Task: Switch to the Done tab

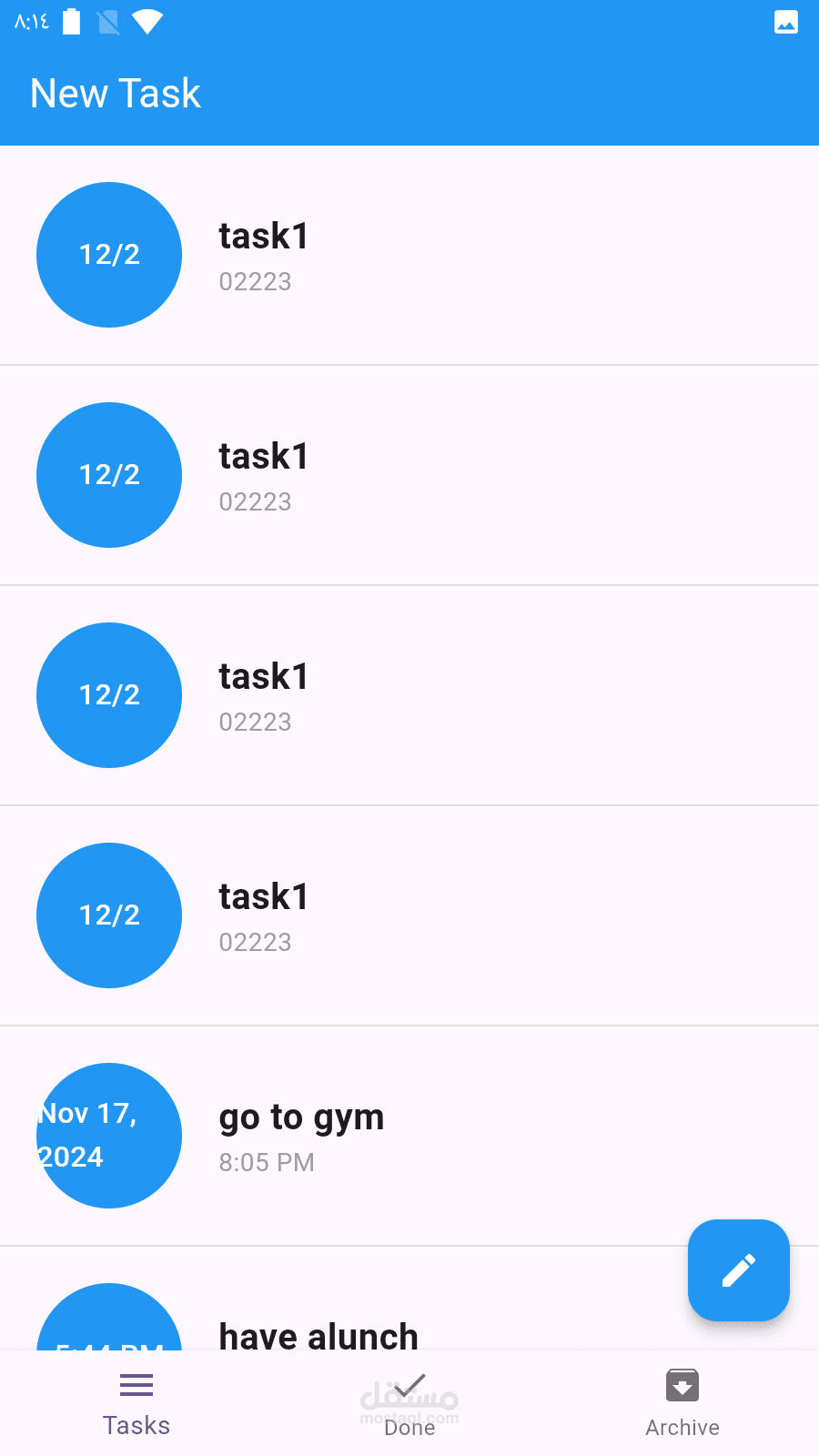Action: (409, 1401)
